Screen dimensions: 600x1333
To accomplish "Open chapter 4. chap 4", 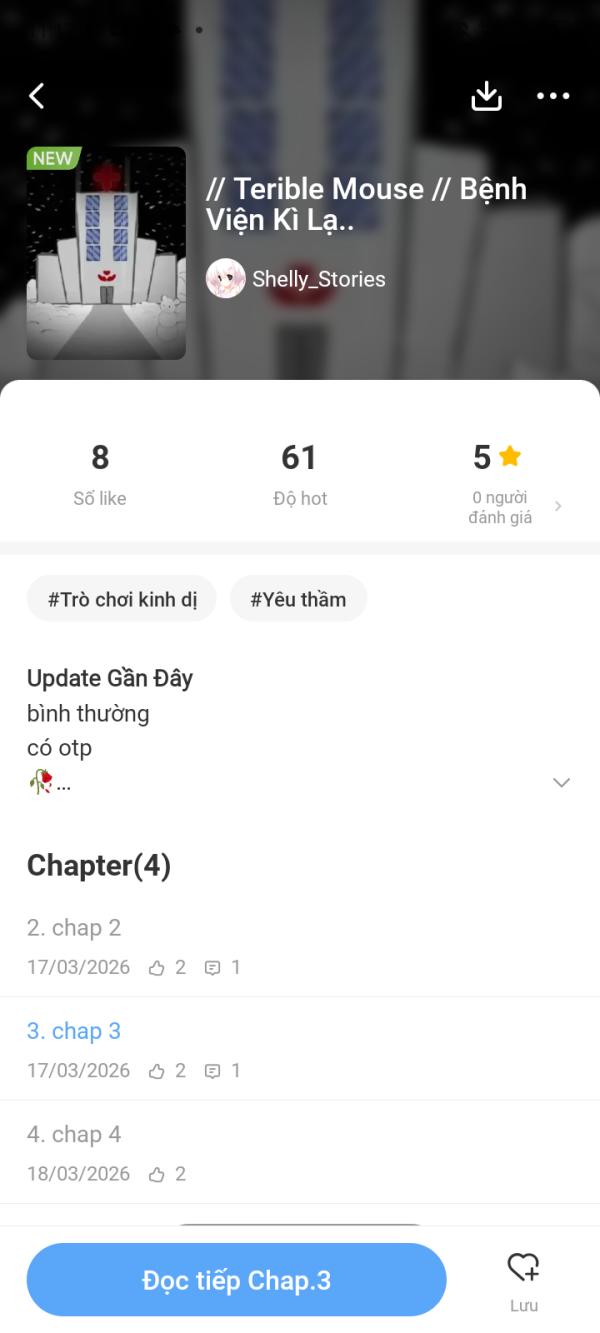I will coord(74,1134).
